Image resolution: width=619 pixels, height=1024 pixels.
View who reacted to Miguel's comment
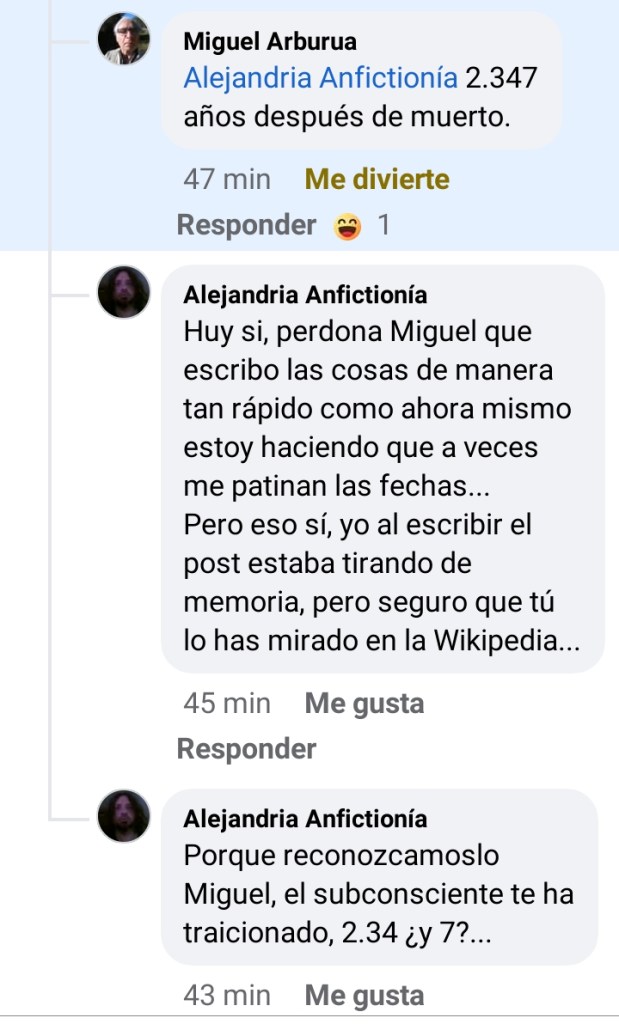tap(362, 227)
